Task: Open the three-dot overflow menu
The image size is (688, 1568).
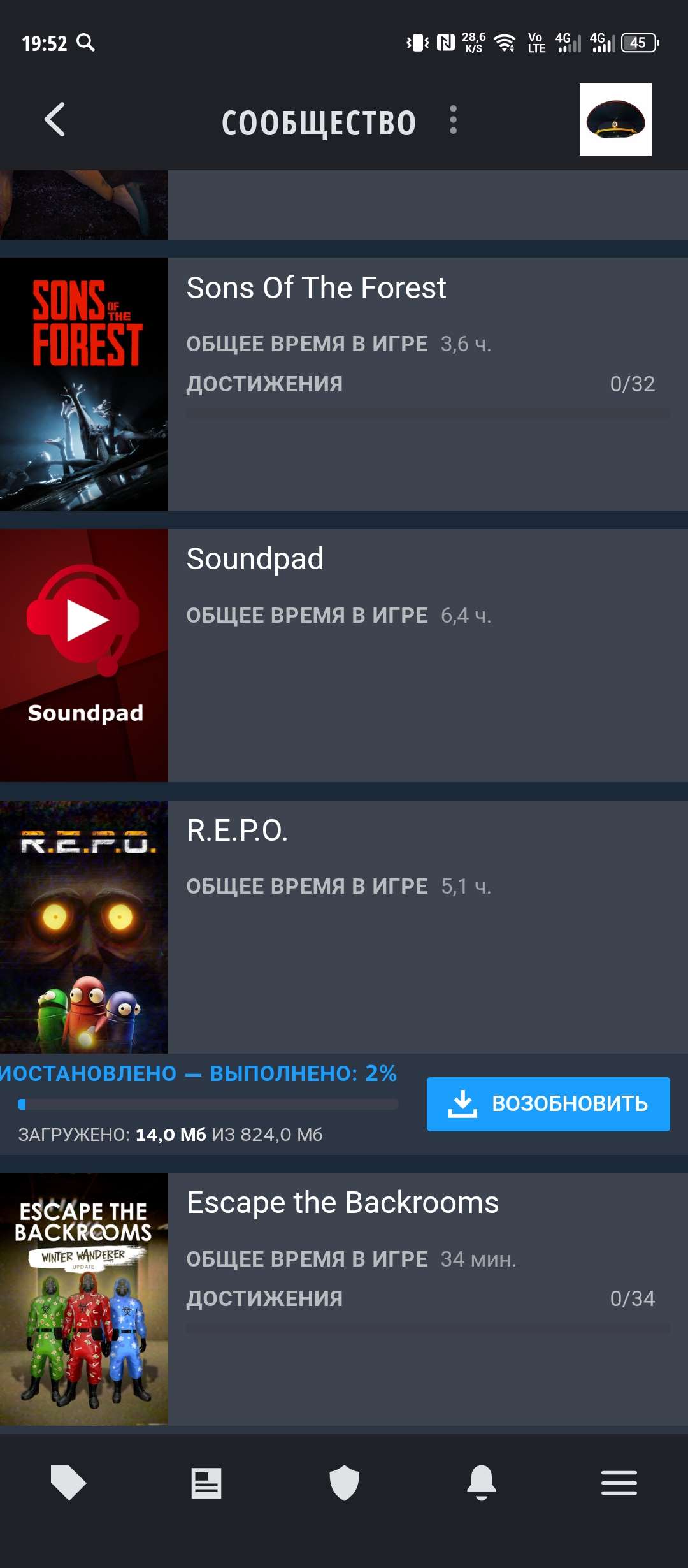Action: coord(454,121)
